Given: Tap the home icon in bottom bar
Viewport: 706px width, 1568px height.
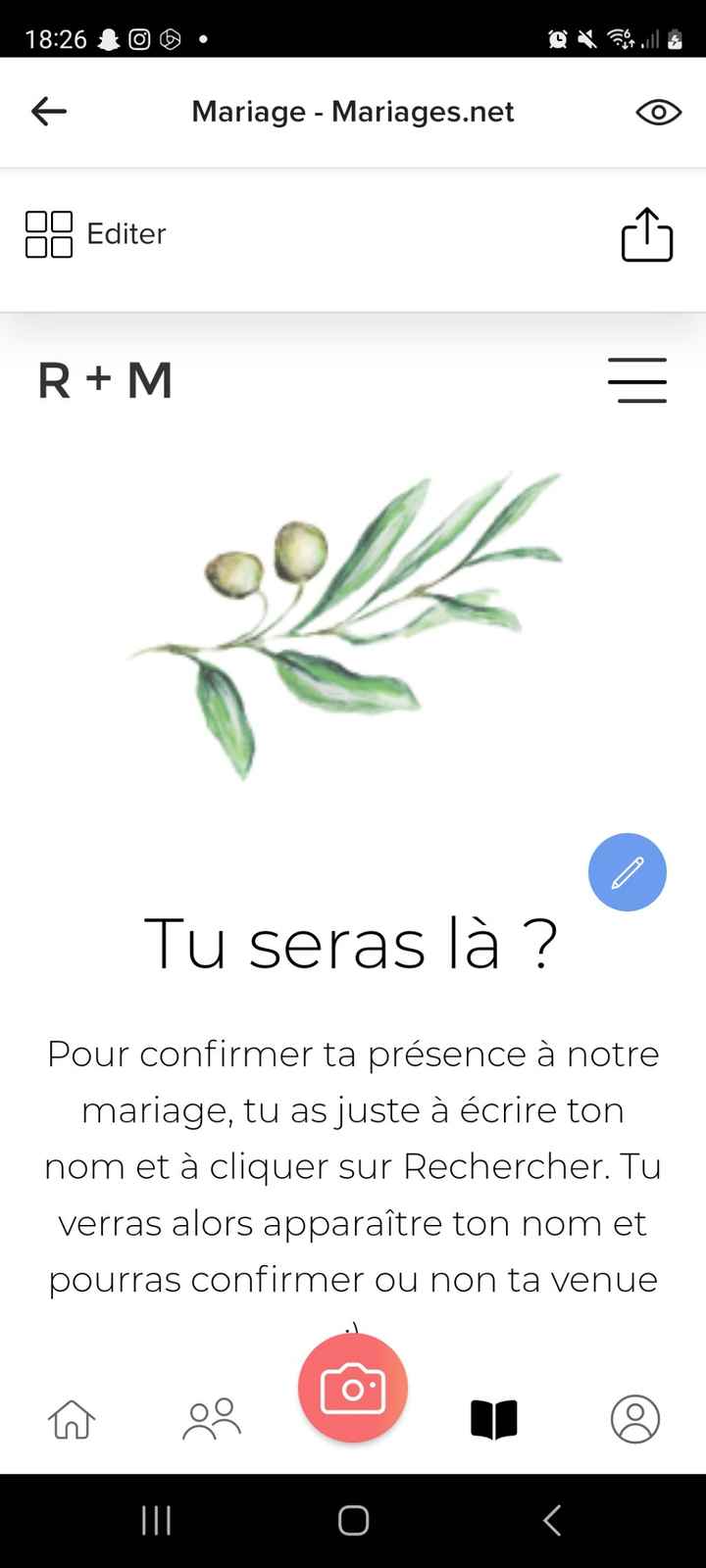Looking at the screenshot, I should tap(73, 1418).
